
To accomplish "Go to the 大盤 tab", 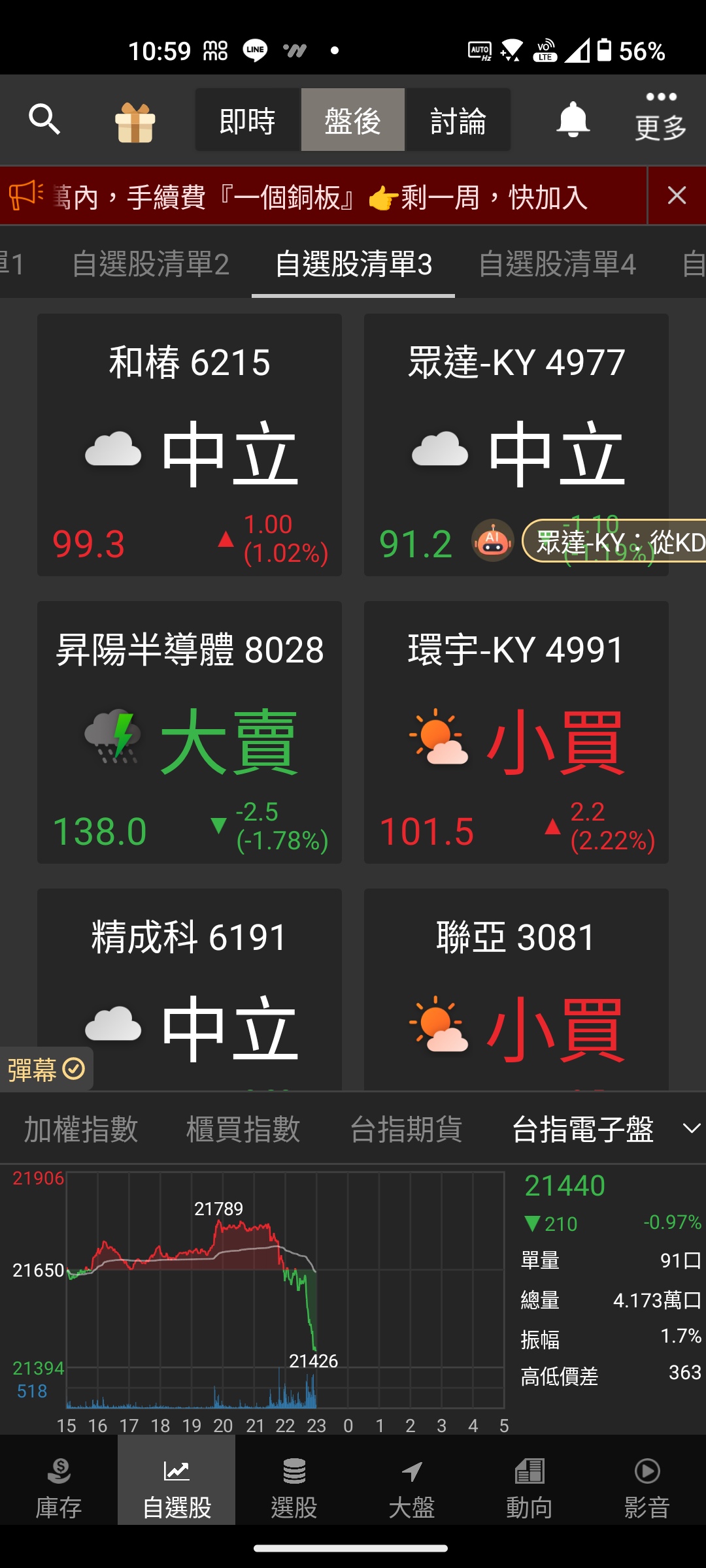I will tap(412, 1488).
